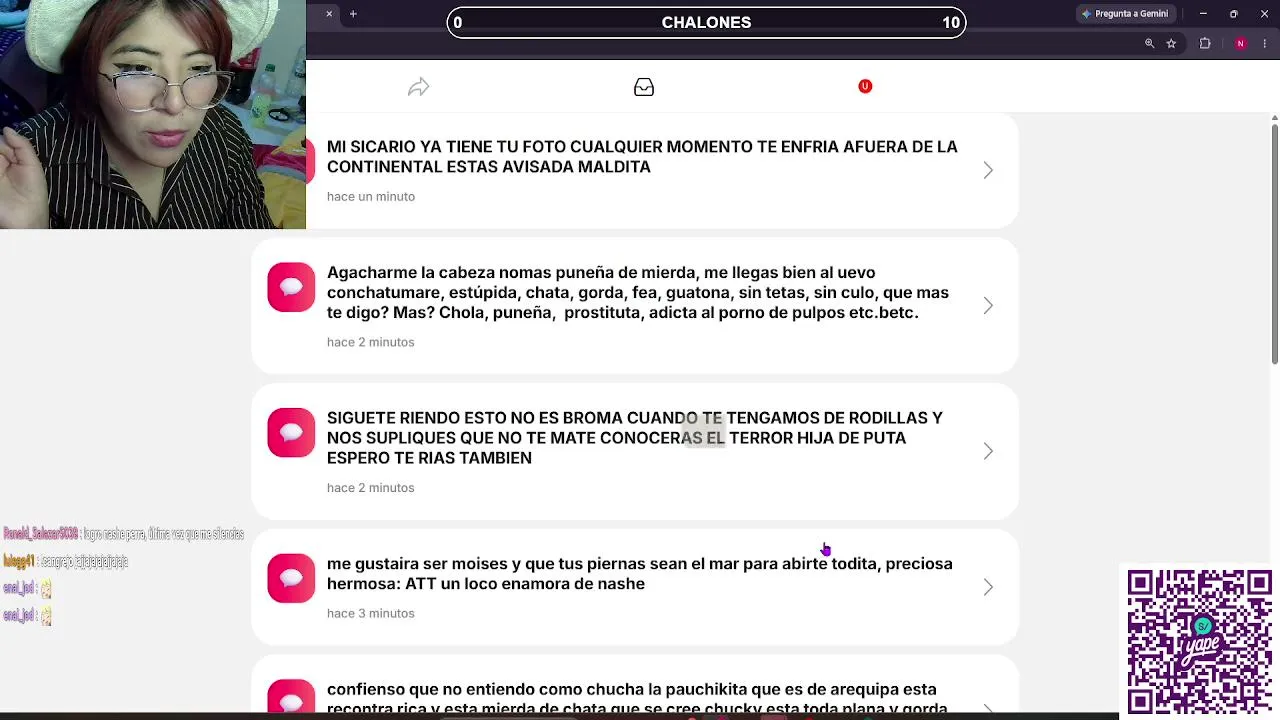Viewport: 1280px width, 720px height.
Task: Open message starting 'confienso que no entiendo'
Action: pos(635,688)
